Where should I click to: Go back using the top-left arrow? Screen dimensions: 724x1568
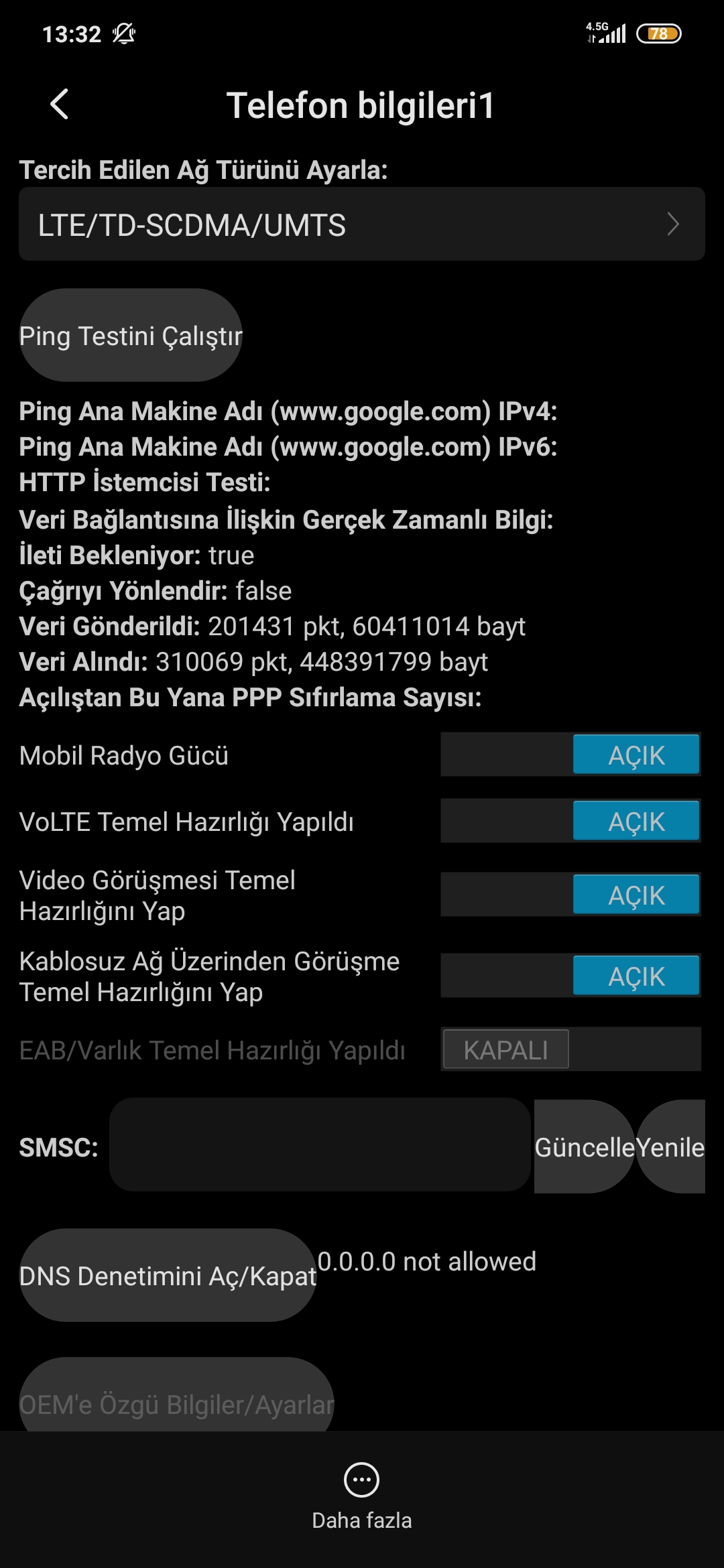pyautogui.click(x=59, y=105)
